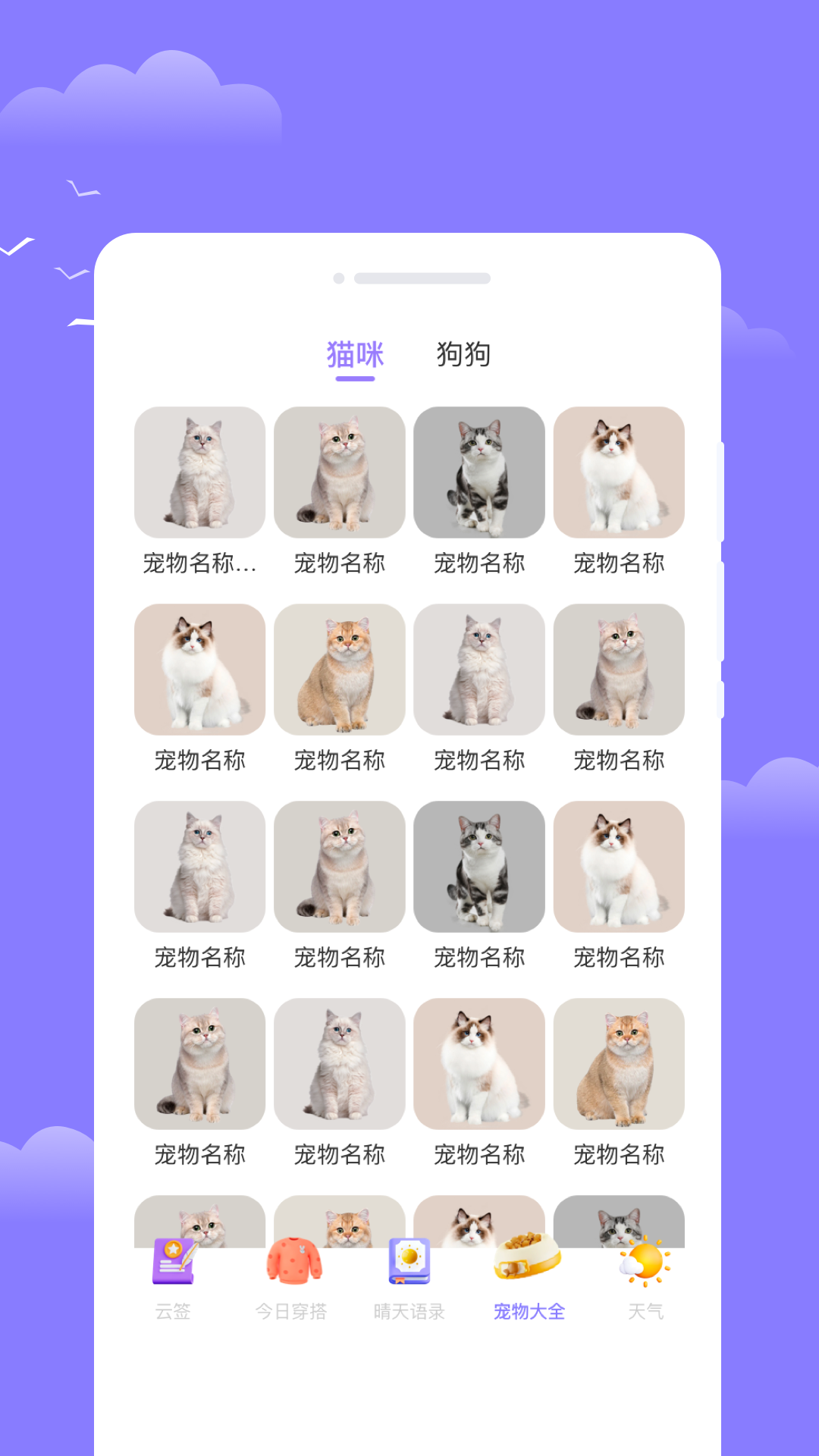Select the 猫咪 tab
The image size is (819, 1456).
coord(355,353)
